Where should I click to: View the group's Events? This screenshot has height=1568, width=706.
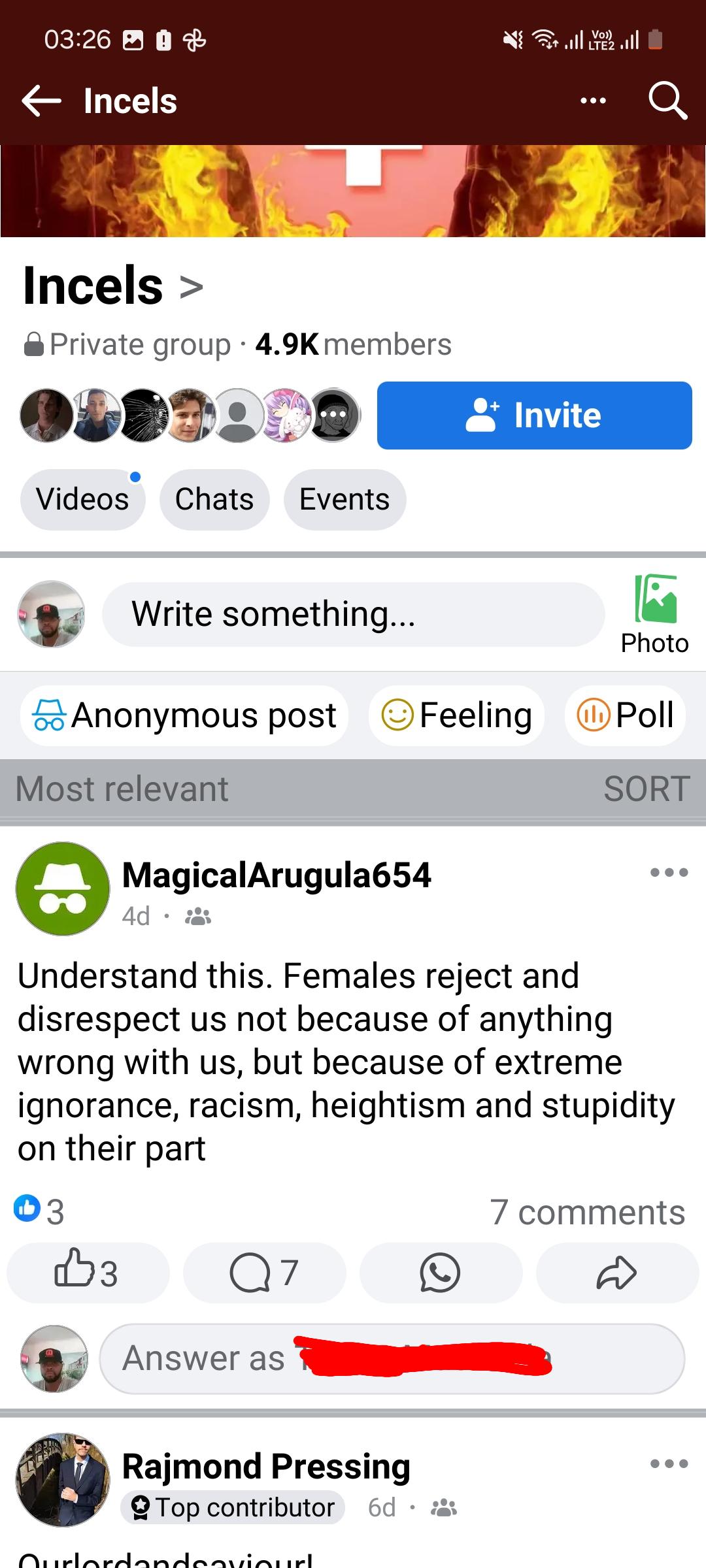point(345,499)
